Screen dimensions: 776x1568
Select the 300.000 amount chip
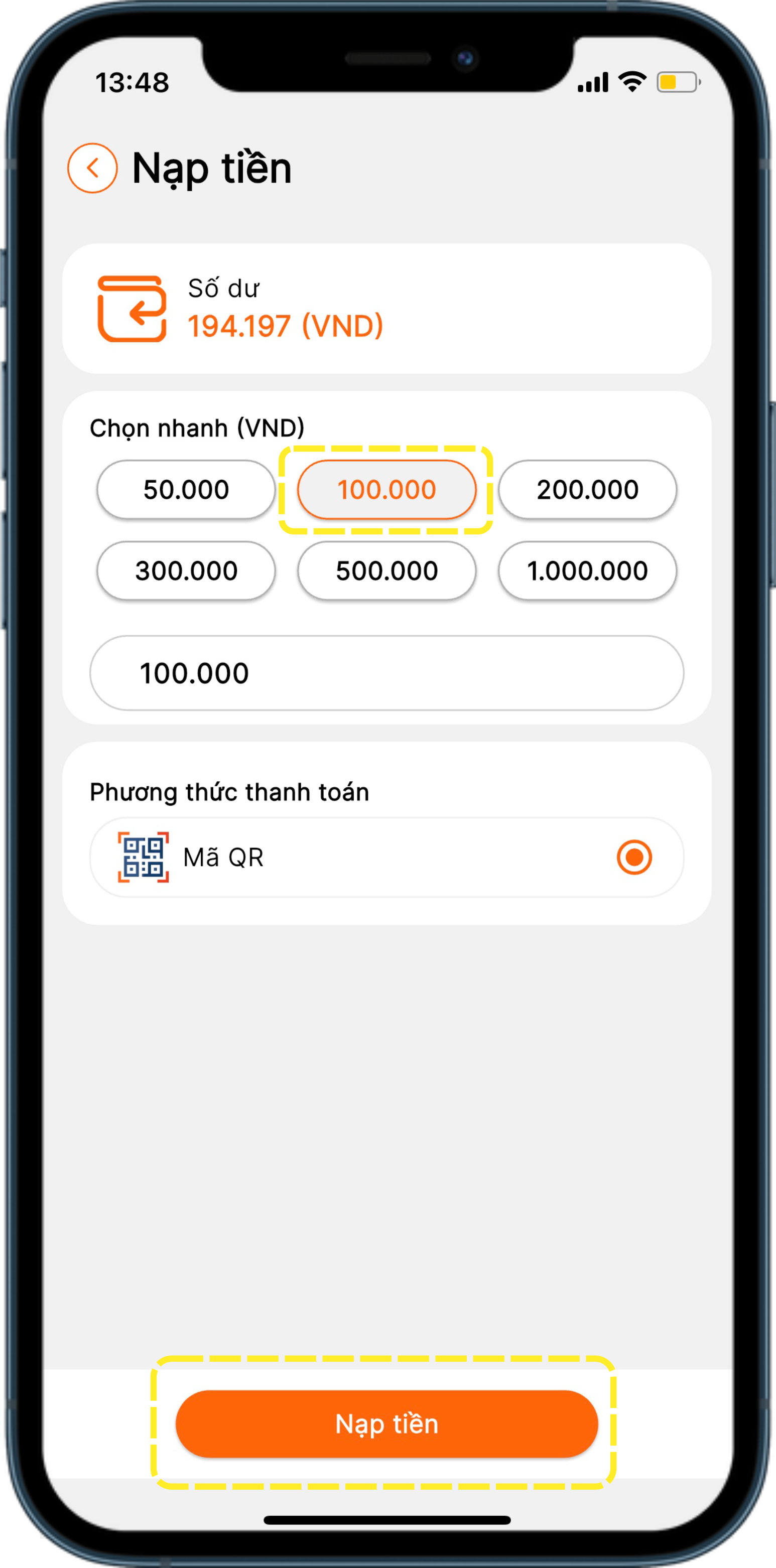pyautogui.click(x=186, y=571)
